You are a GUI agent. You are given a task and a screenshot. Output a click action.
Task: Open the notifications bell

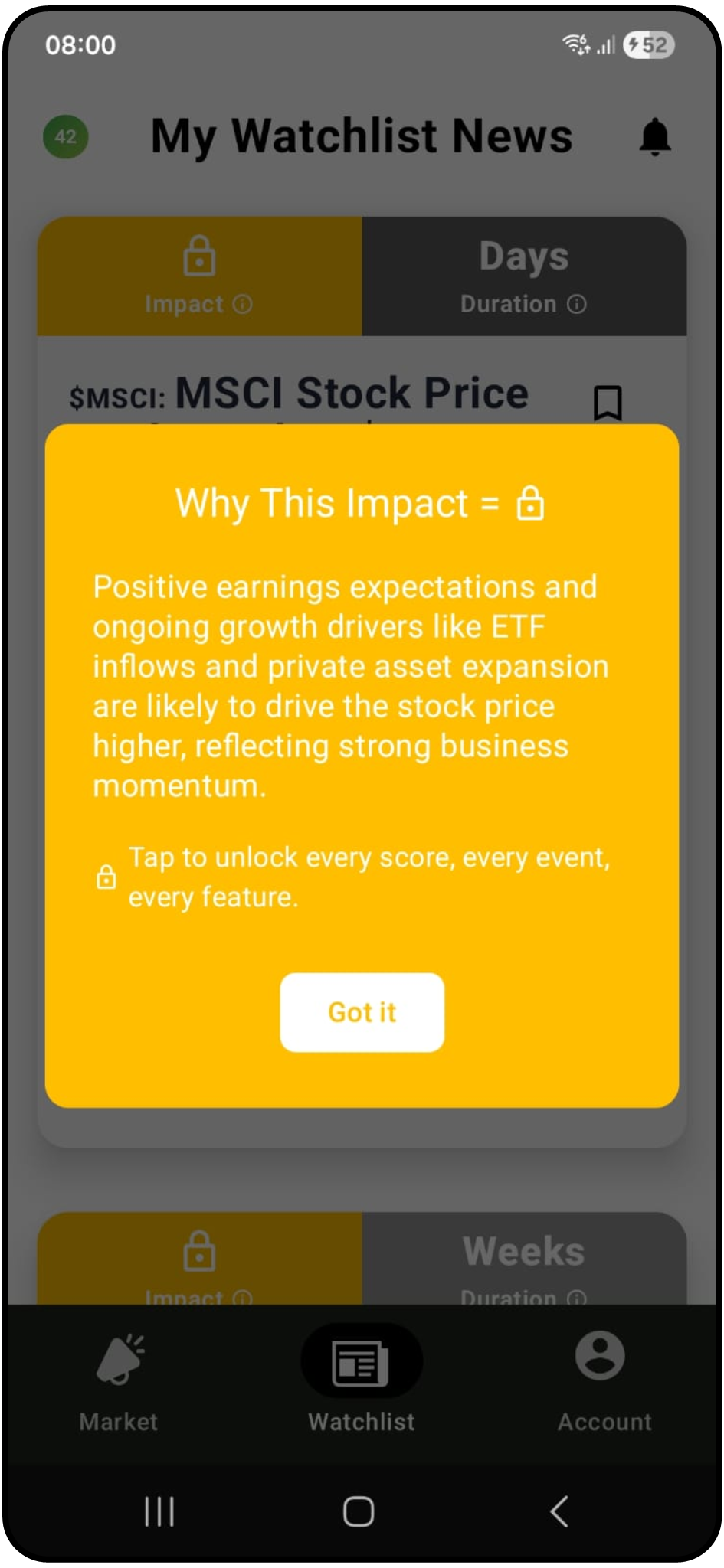[654, 137]
